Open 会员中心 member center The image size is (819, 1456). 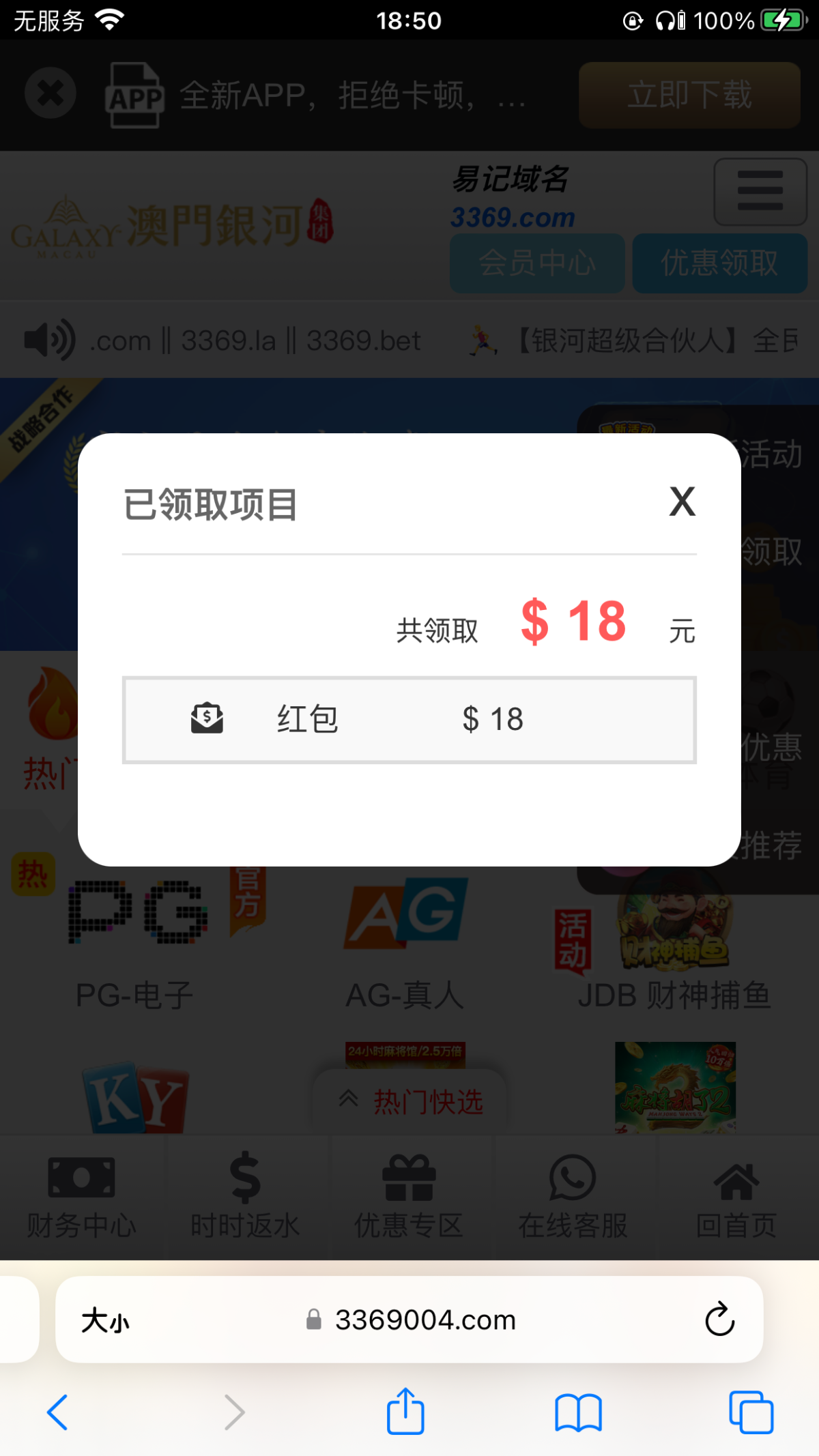coord(537,263)
